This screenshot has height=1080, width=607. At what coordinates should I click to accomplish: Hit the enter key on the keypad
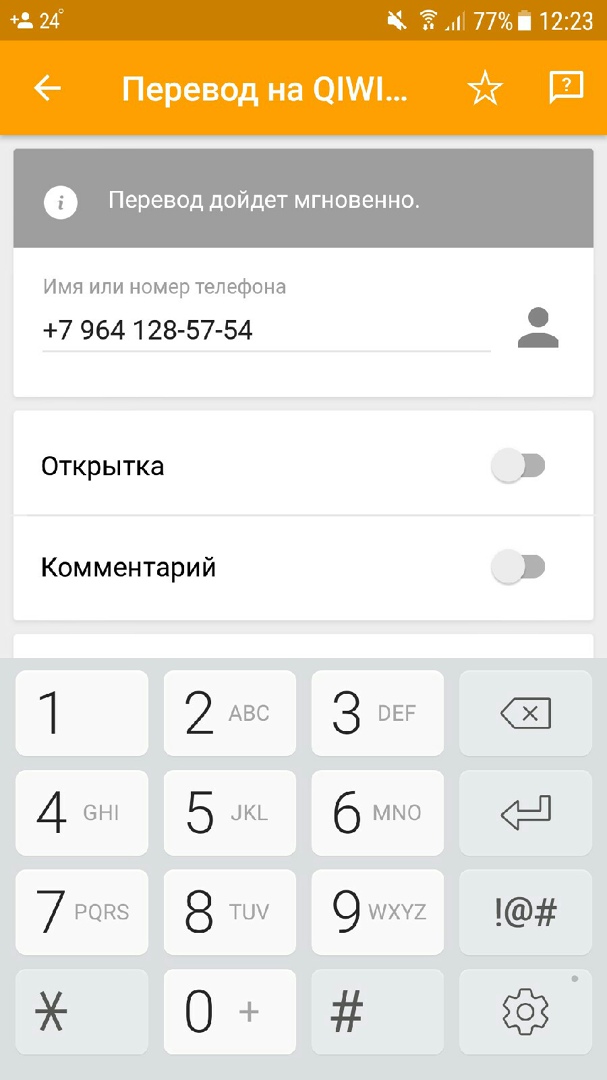point(525,812)
